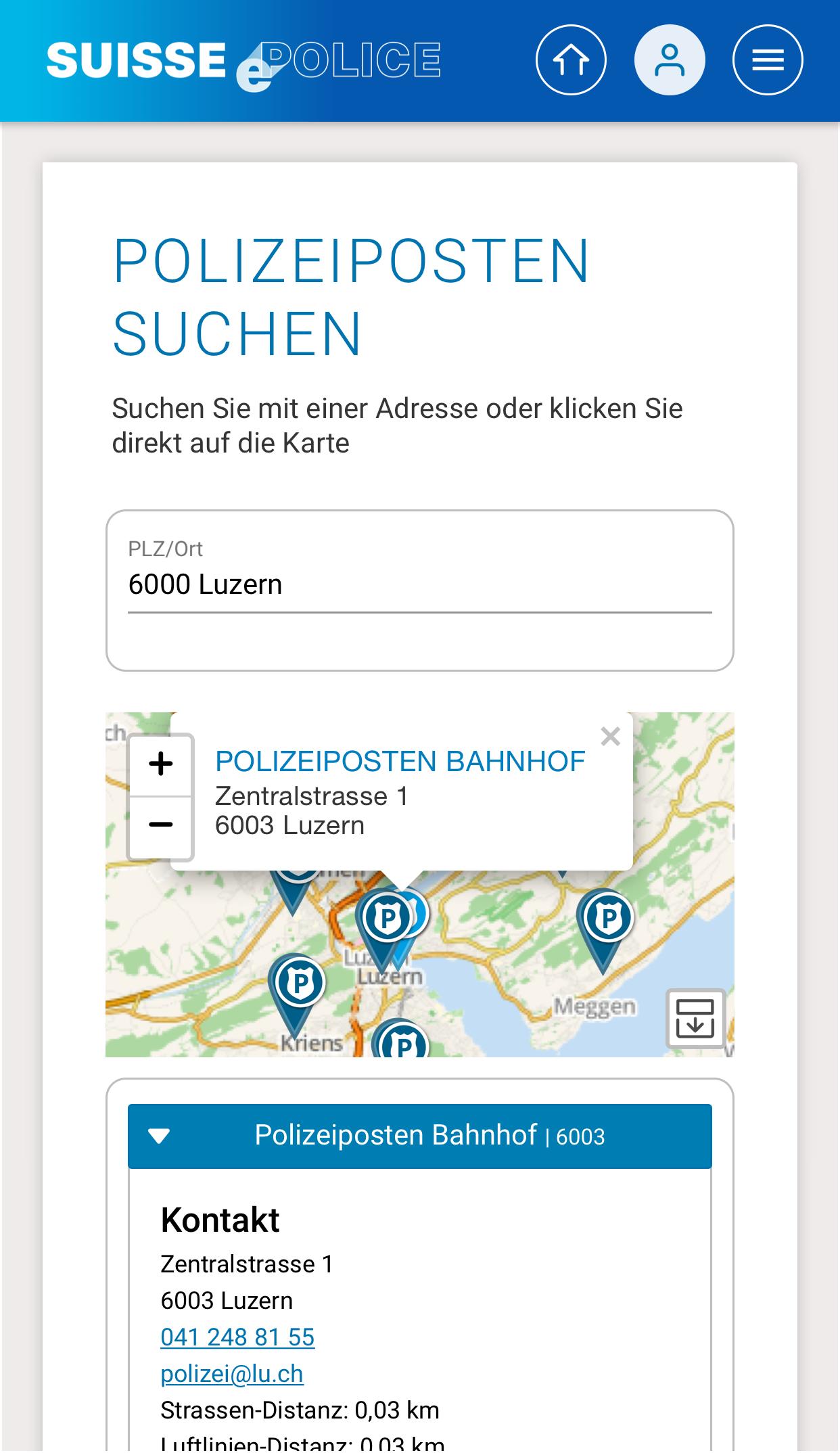Tap the map's download-box icon button
The height and width of the screenshot is (1453, 840).
[695, 1018]
